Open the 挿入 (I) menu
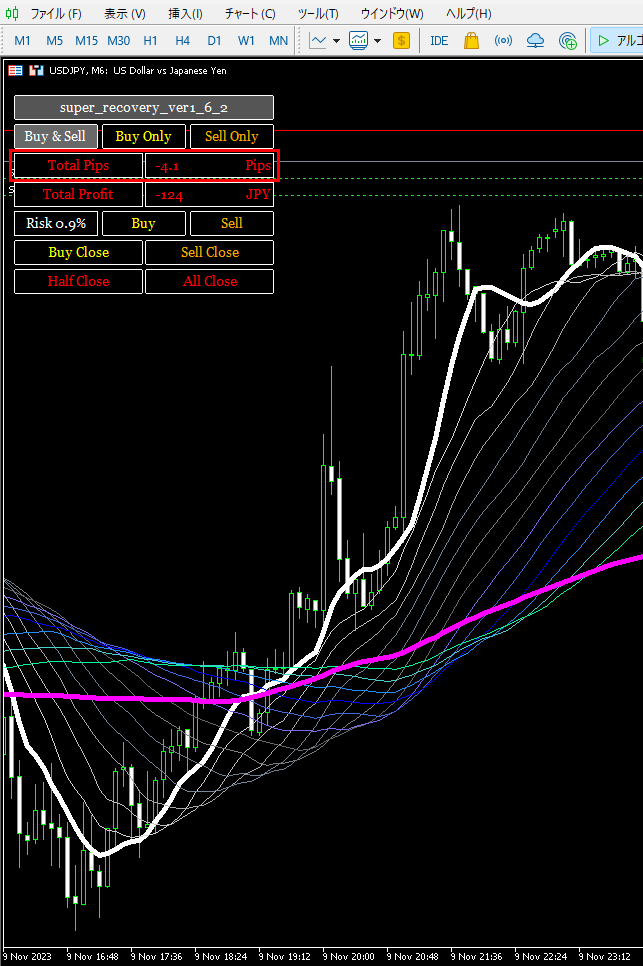Screen dimensions: 643x966 [185, 14]
